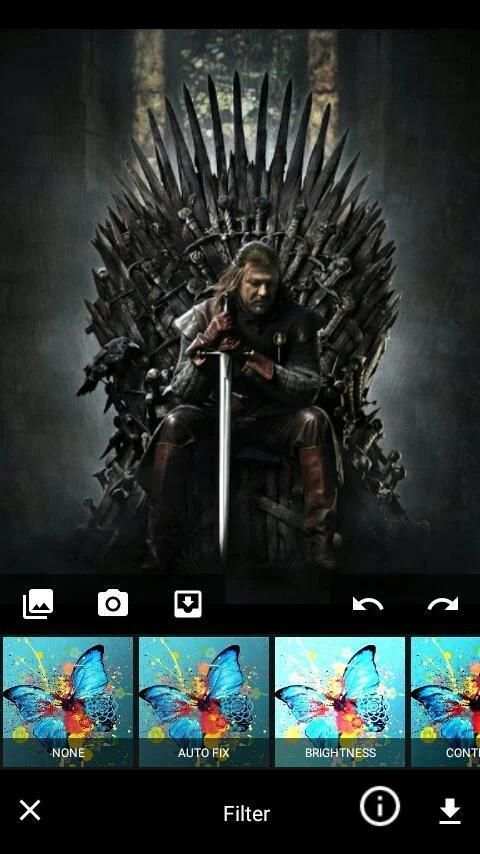Redo the last edit
Image resolution: width=480 pixels, height=854 pixels.
point(443,604)
